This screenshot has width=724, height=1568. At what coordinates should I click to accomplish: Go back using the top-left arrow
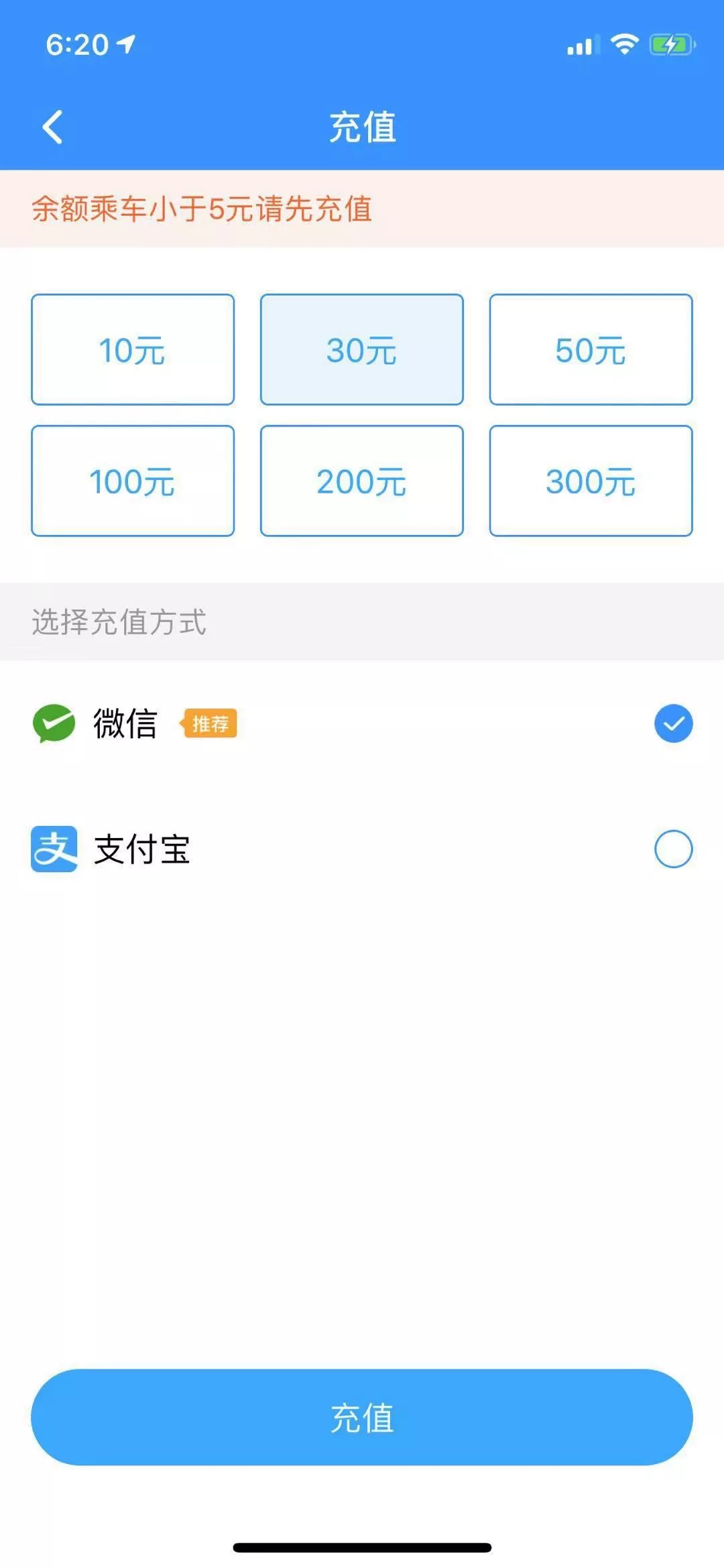(52, 127)
